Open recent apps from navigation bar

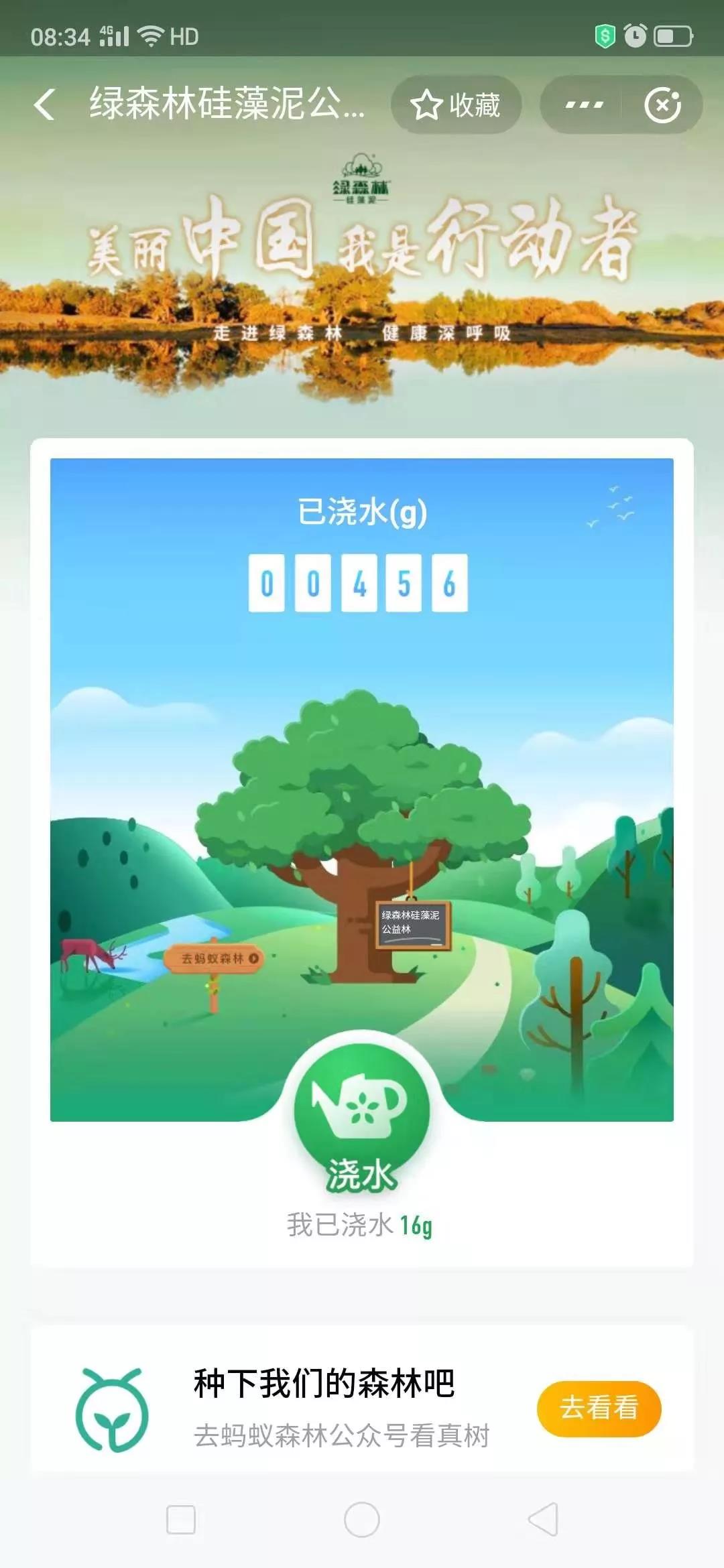[181, 1519]
